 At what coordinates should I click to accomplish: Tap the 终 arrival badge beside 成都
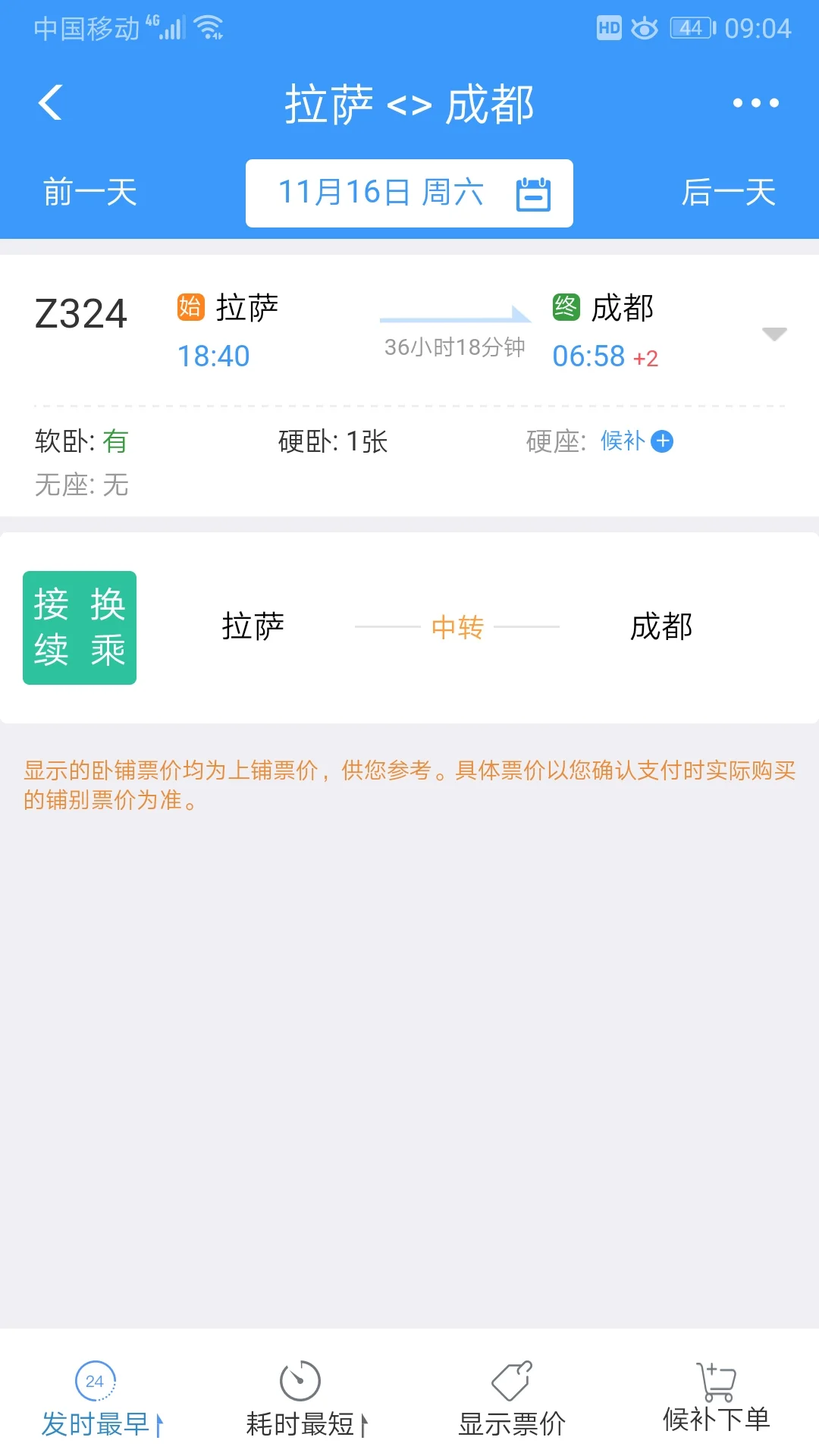point(566,306)
